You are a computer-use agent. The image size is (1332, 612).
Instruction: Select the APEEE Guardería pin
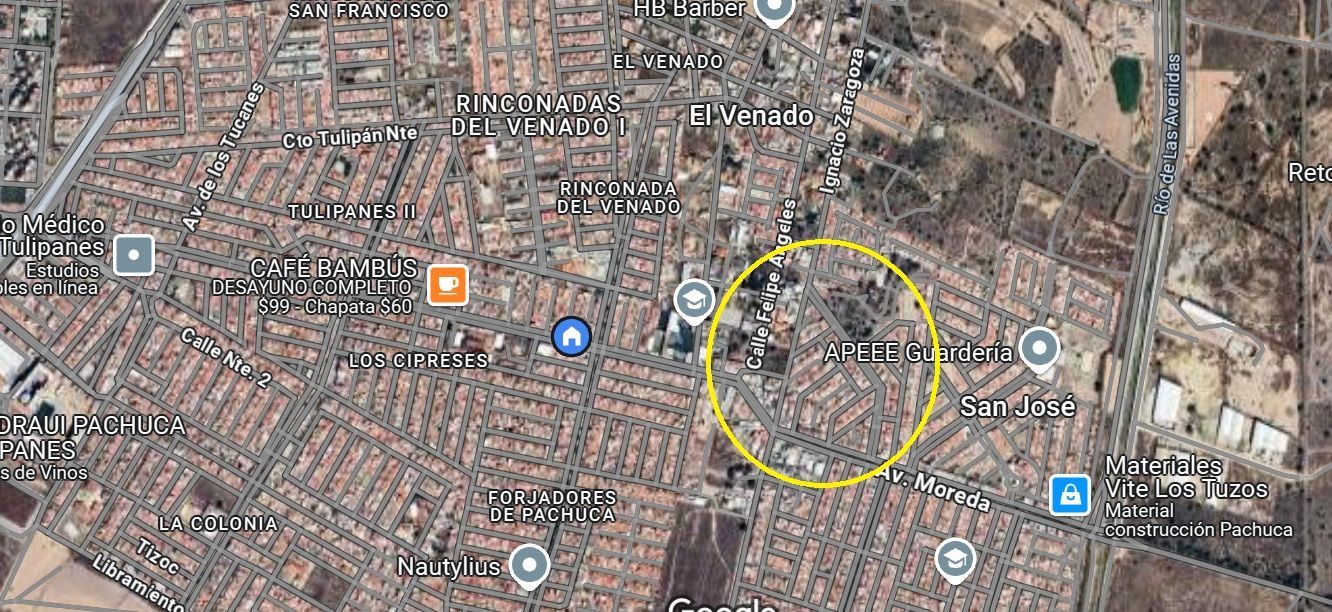(x=1041, y=349)
